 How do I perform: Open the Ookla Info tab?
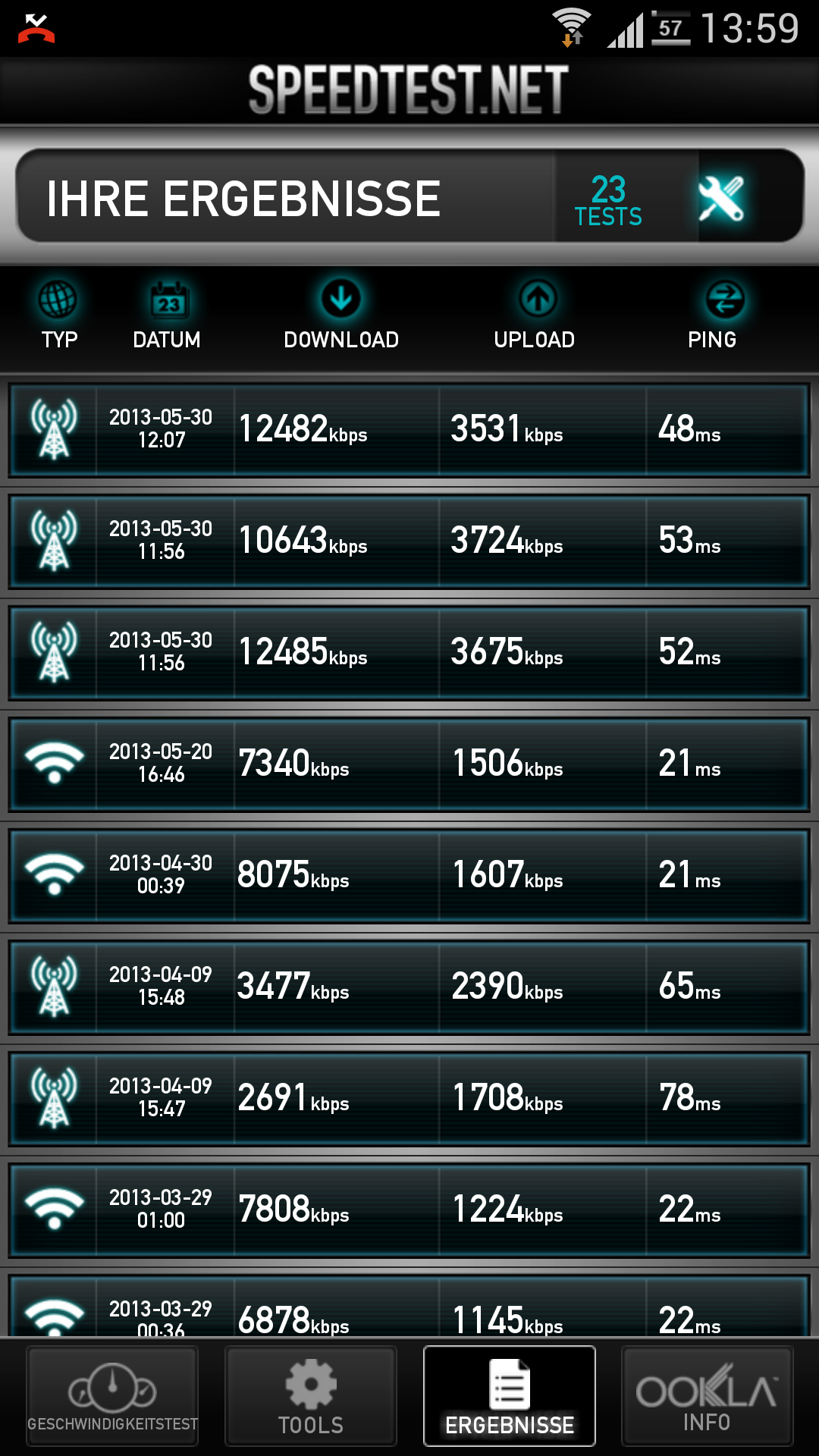click(x=708, y=1397)
